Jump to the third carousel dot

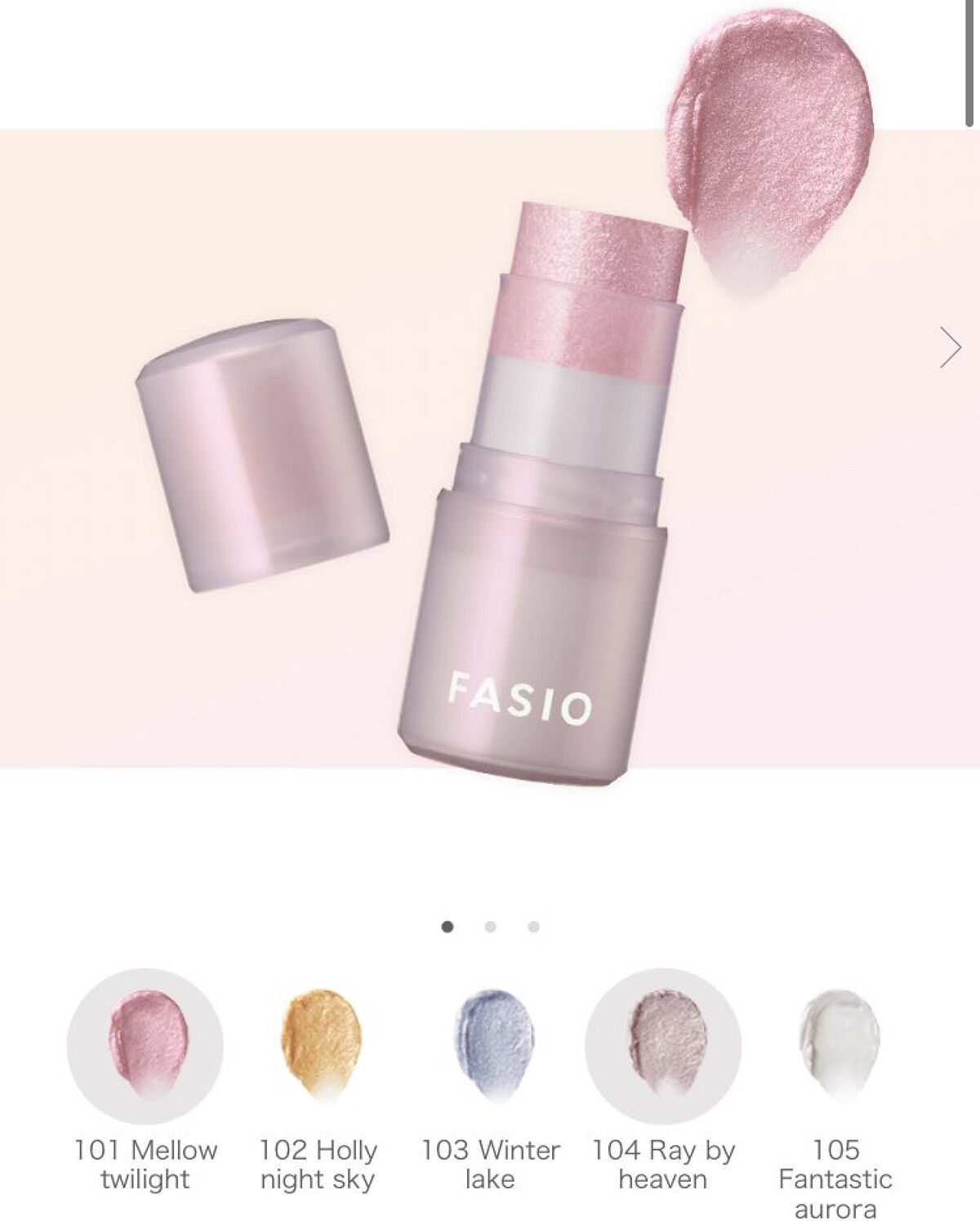(x=533, y=927)
